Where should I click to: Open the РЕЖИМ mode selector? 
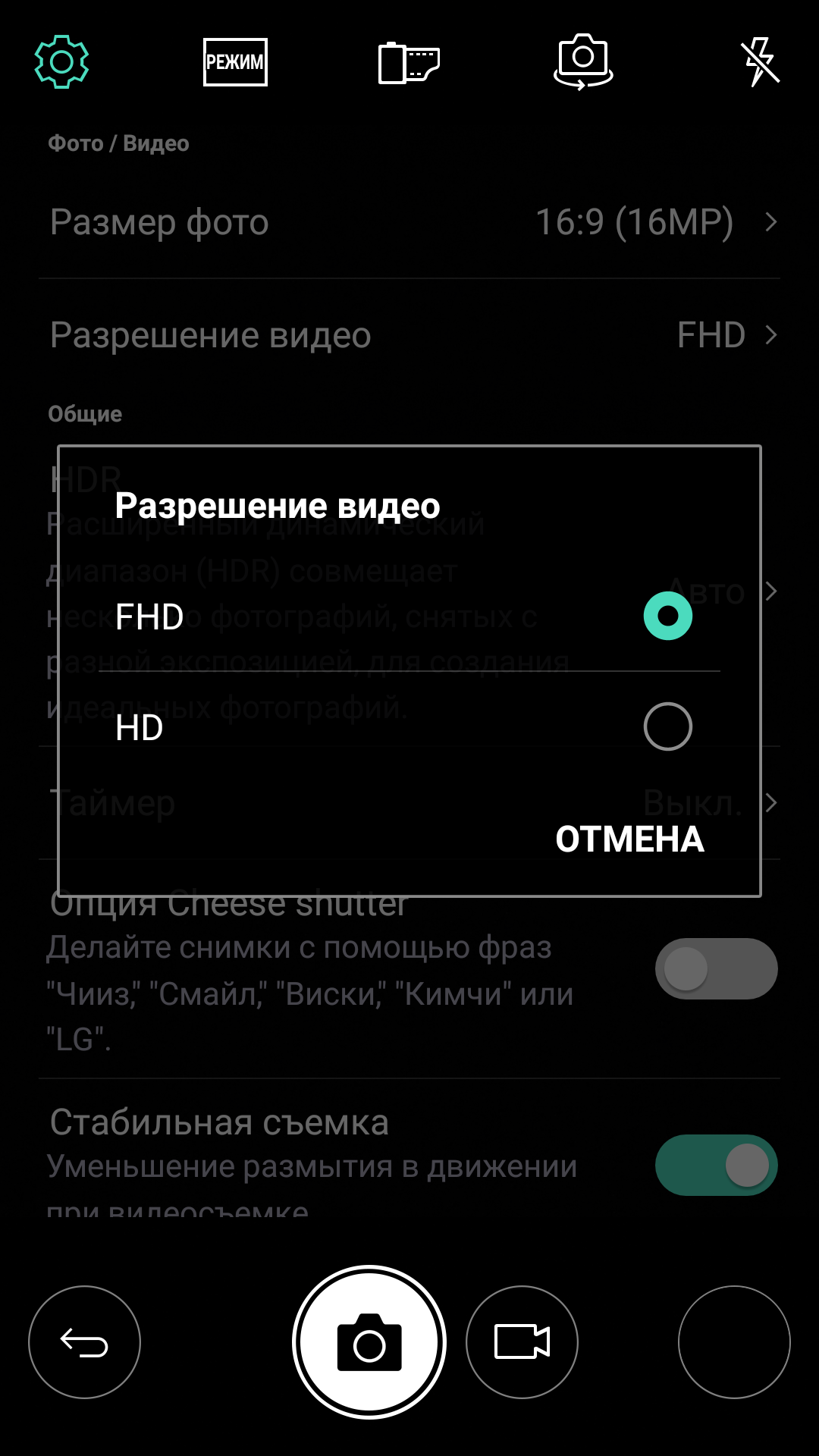tap(235, 62)
